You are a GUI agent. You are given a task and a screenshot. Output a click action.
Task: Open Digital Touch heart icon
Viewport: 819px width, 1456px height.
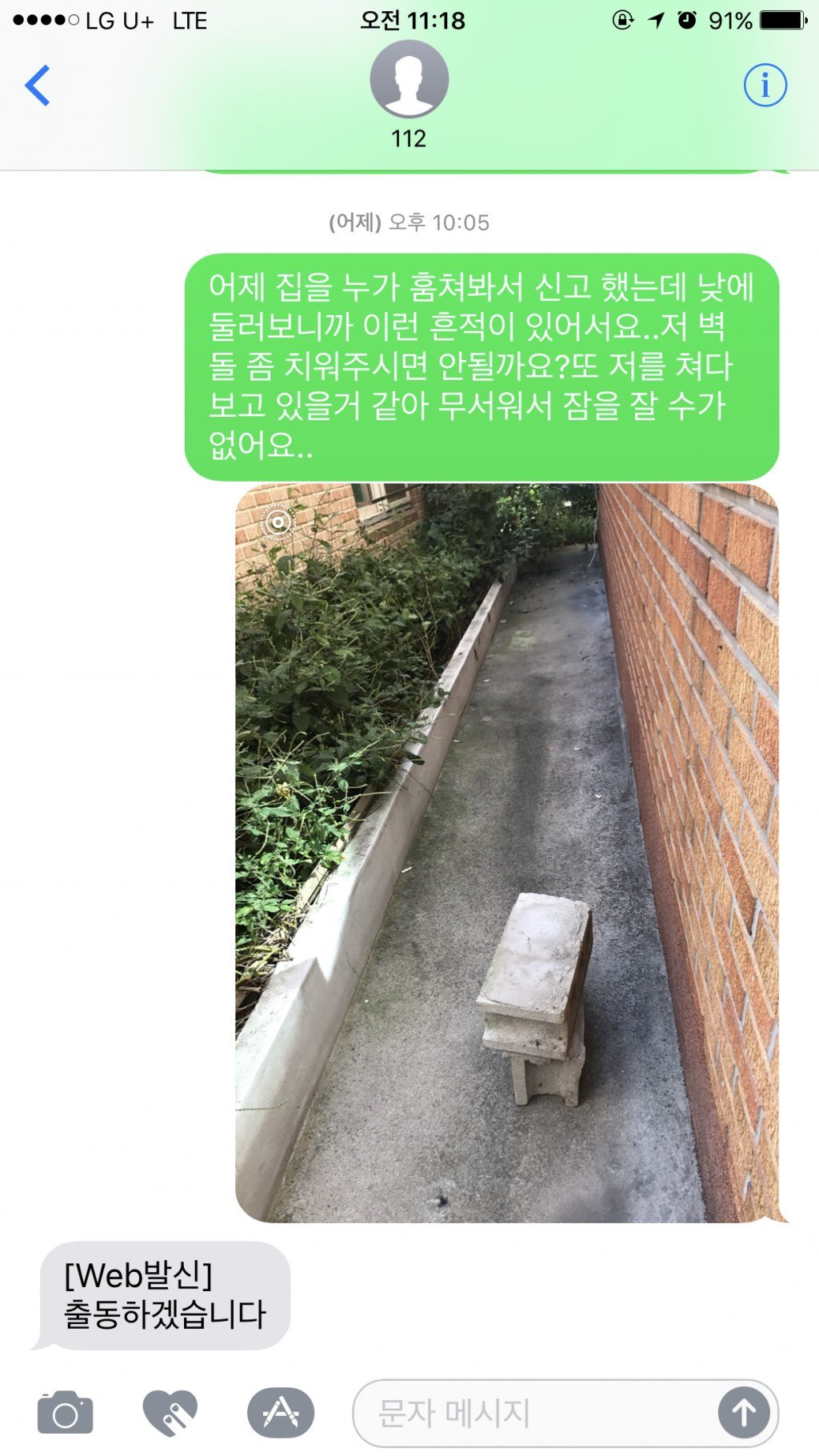tap(170, 1413)
